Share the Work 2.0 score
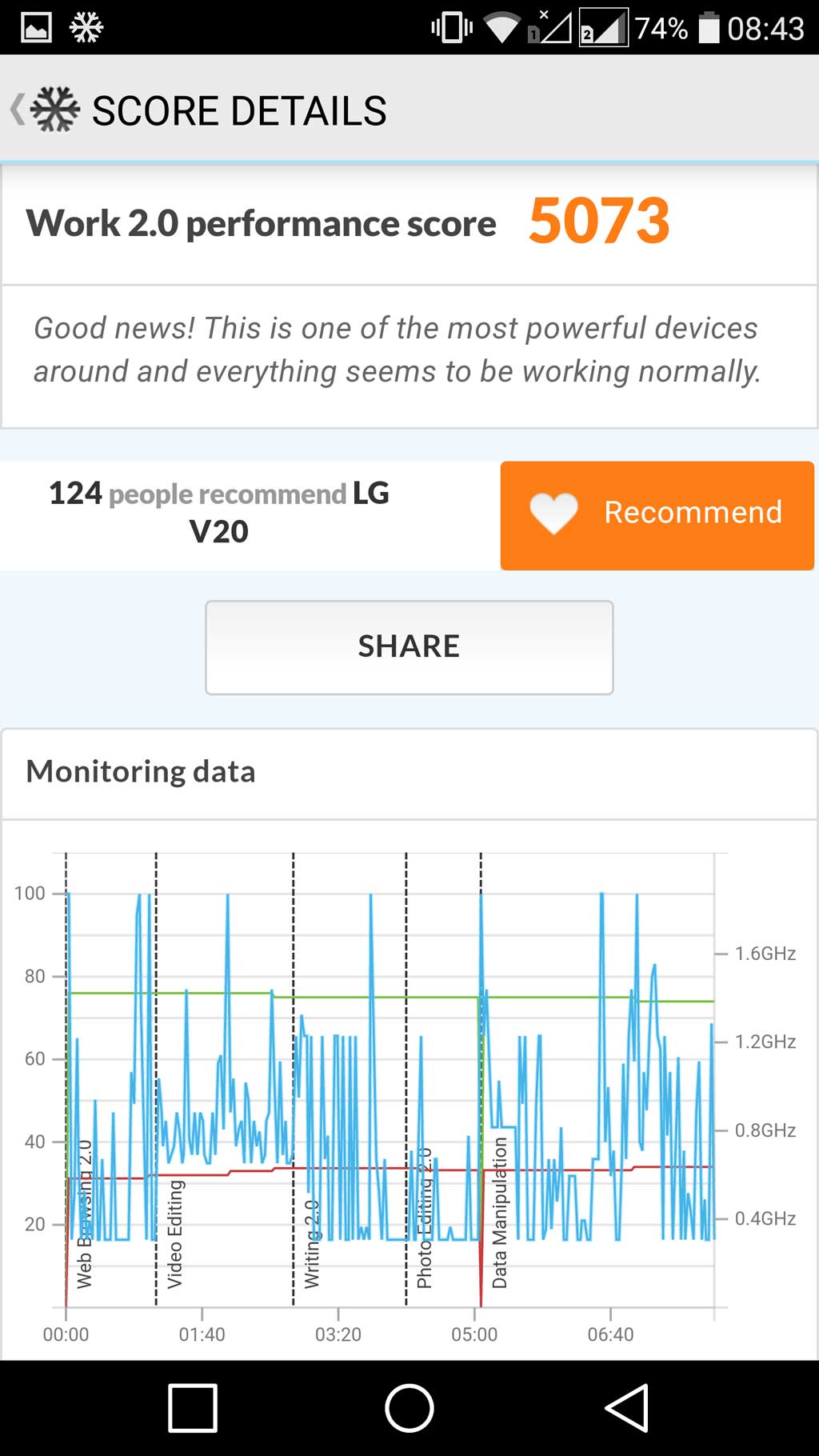Screen dimensions: 819x1456 [409, 647]
